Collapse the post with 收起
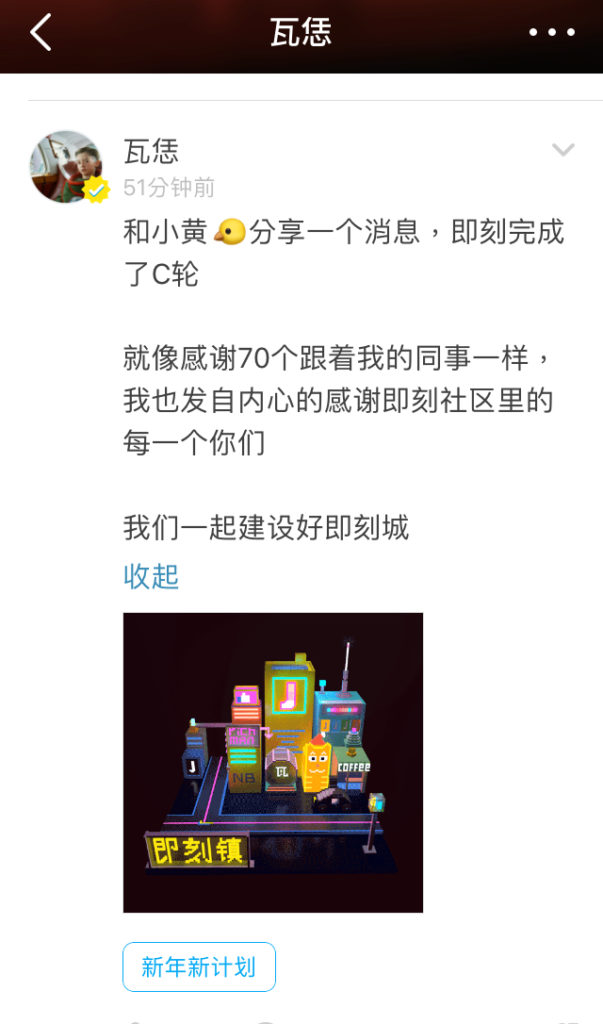 151,576
